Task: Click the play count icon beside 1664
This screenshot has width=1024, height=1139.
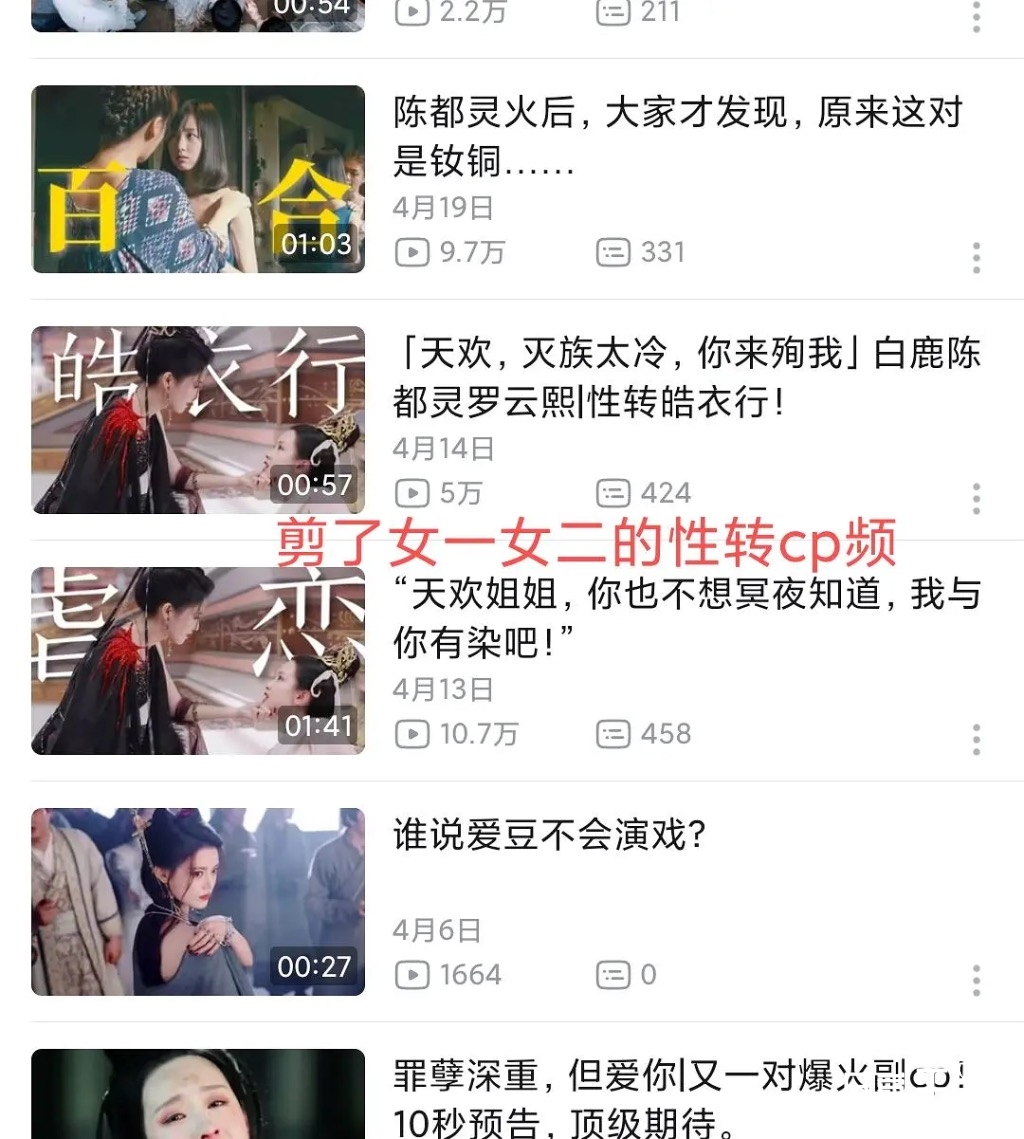Action: [x=412, y=975]
